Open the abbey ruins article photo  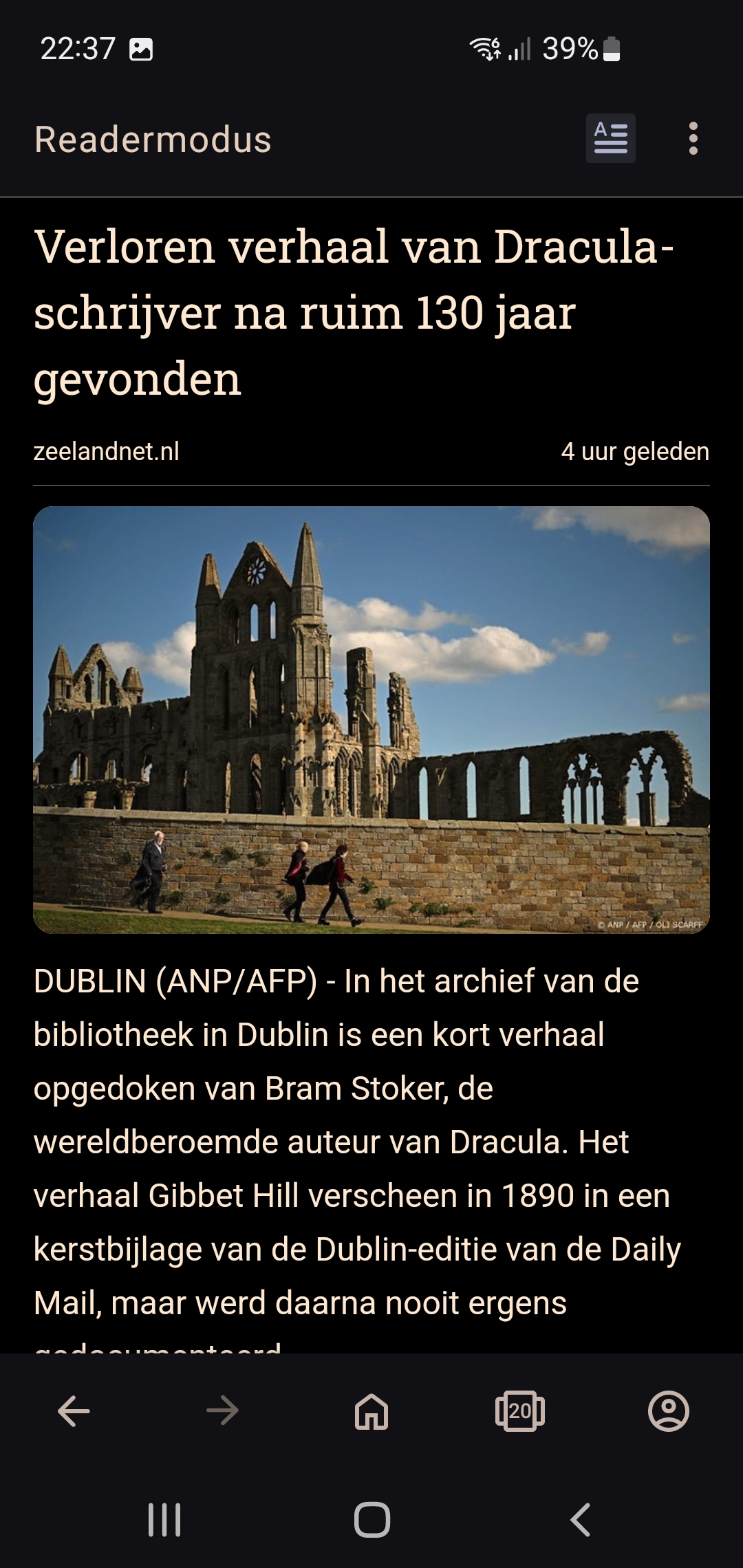coord(371,719)
